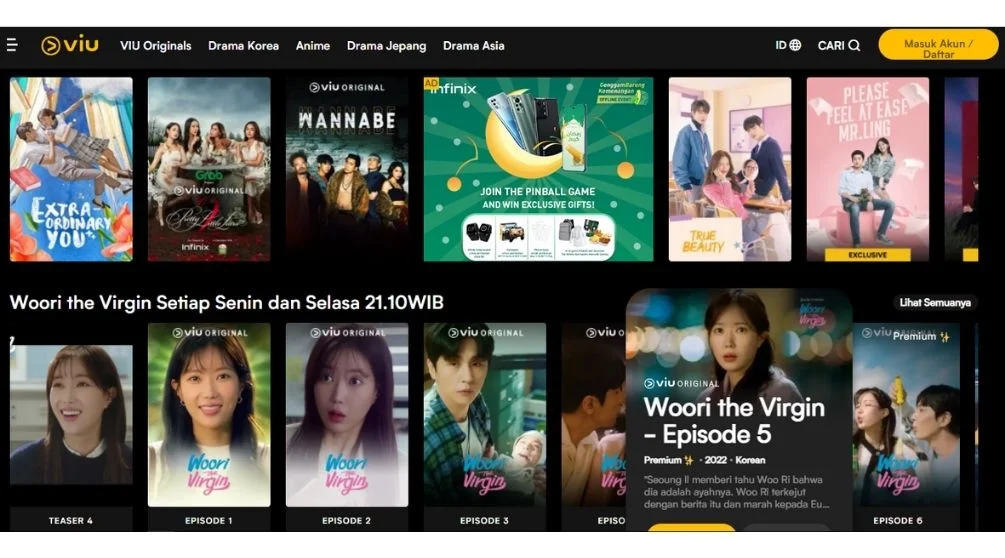Open Wannabe show poster

(x=347, y=169)
